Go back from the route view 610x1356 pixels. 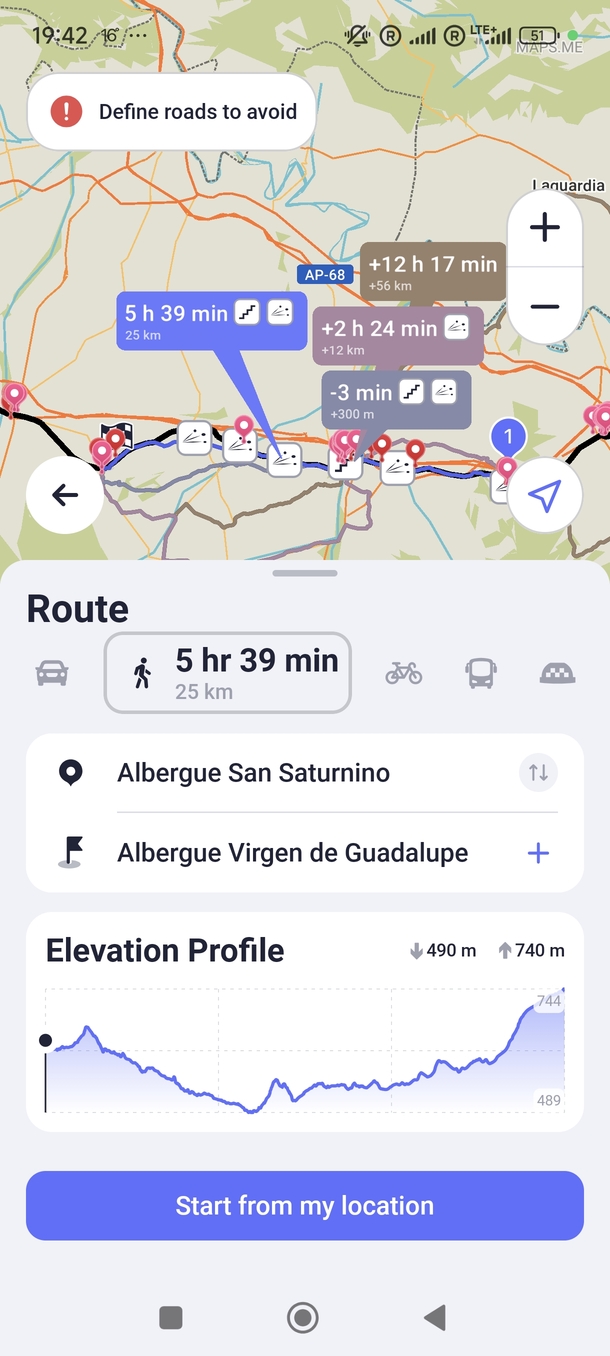pos(65,494)
